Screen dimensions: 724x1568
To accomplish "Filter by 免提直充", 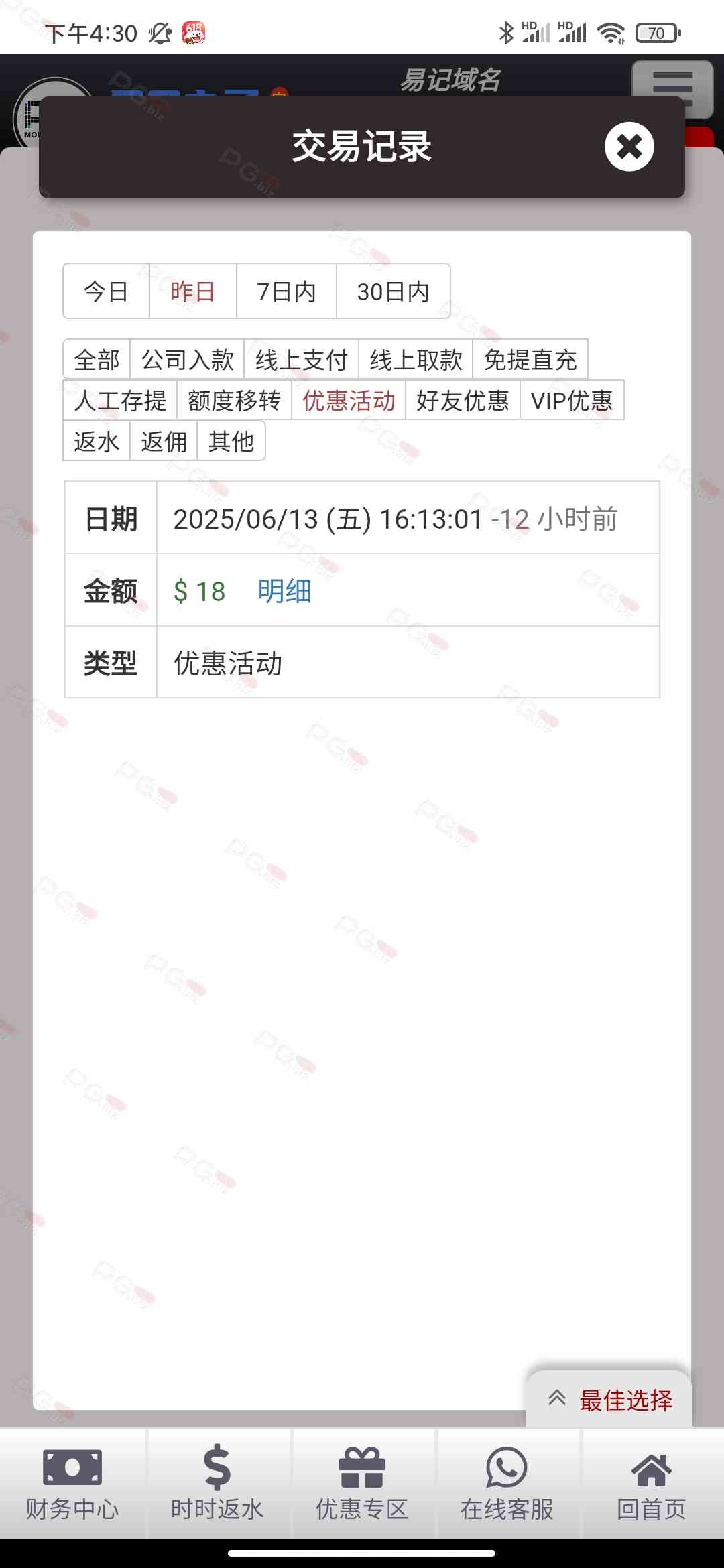I will coord(530,360).
